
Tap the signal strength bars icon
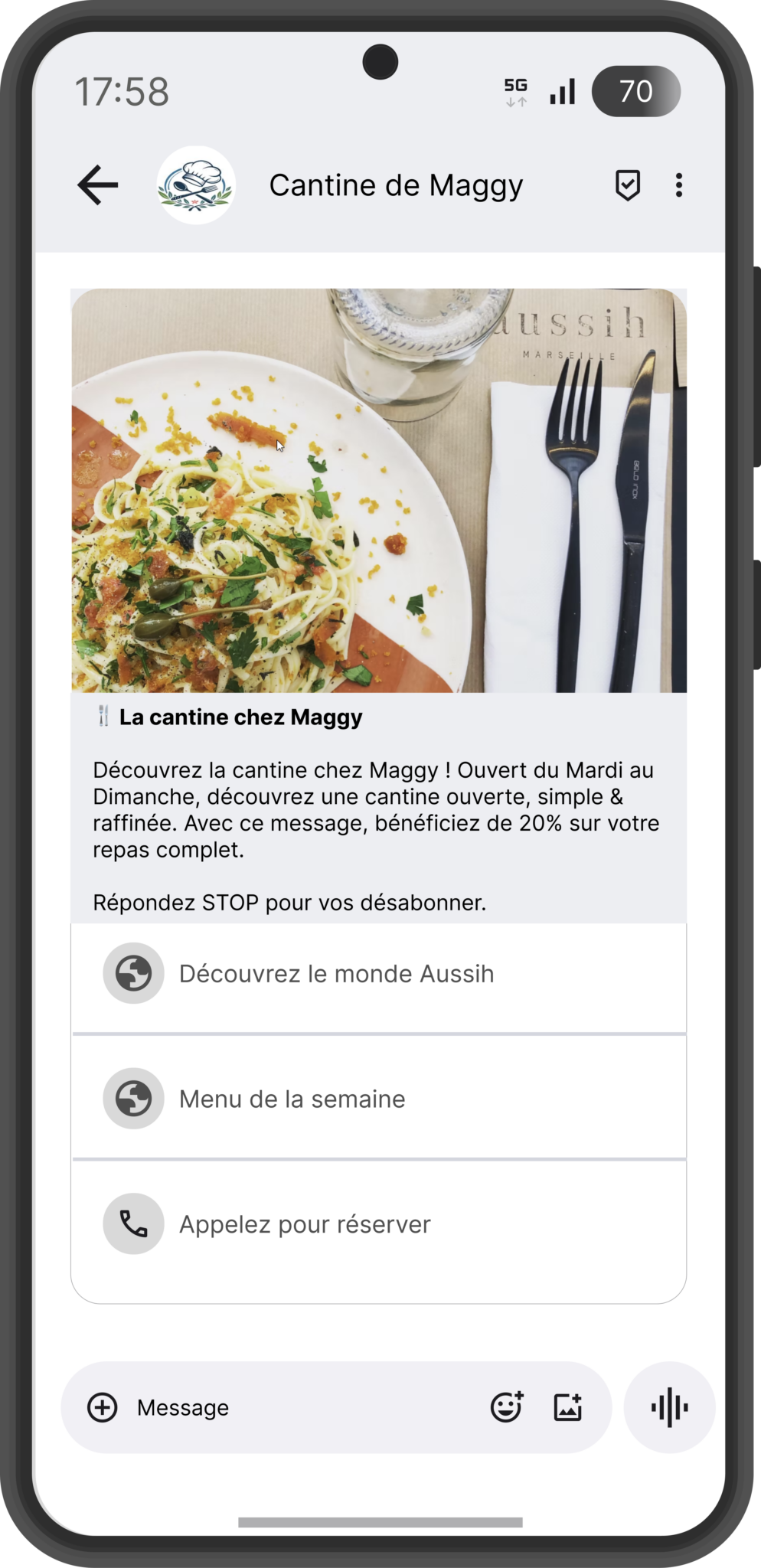pos(561,90)
